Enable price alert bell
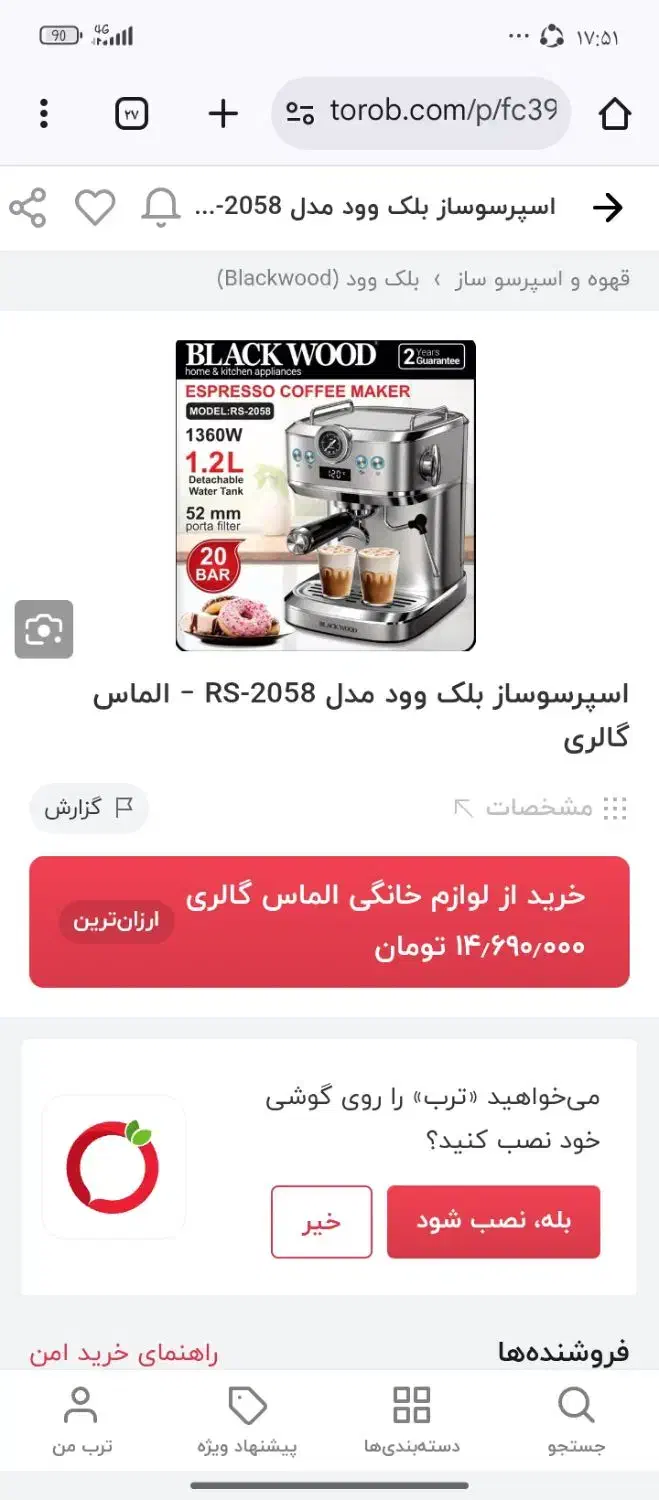This screenshot has height=1500, width=659. tap(161, 208)
